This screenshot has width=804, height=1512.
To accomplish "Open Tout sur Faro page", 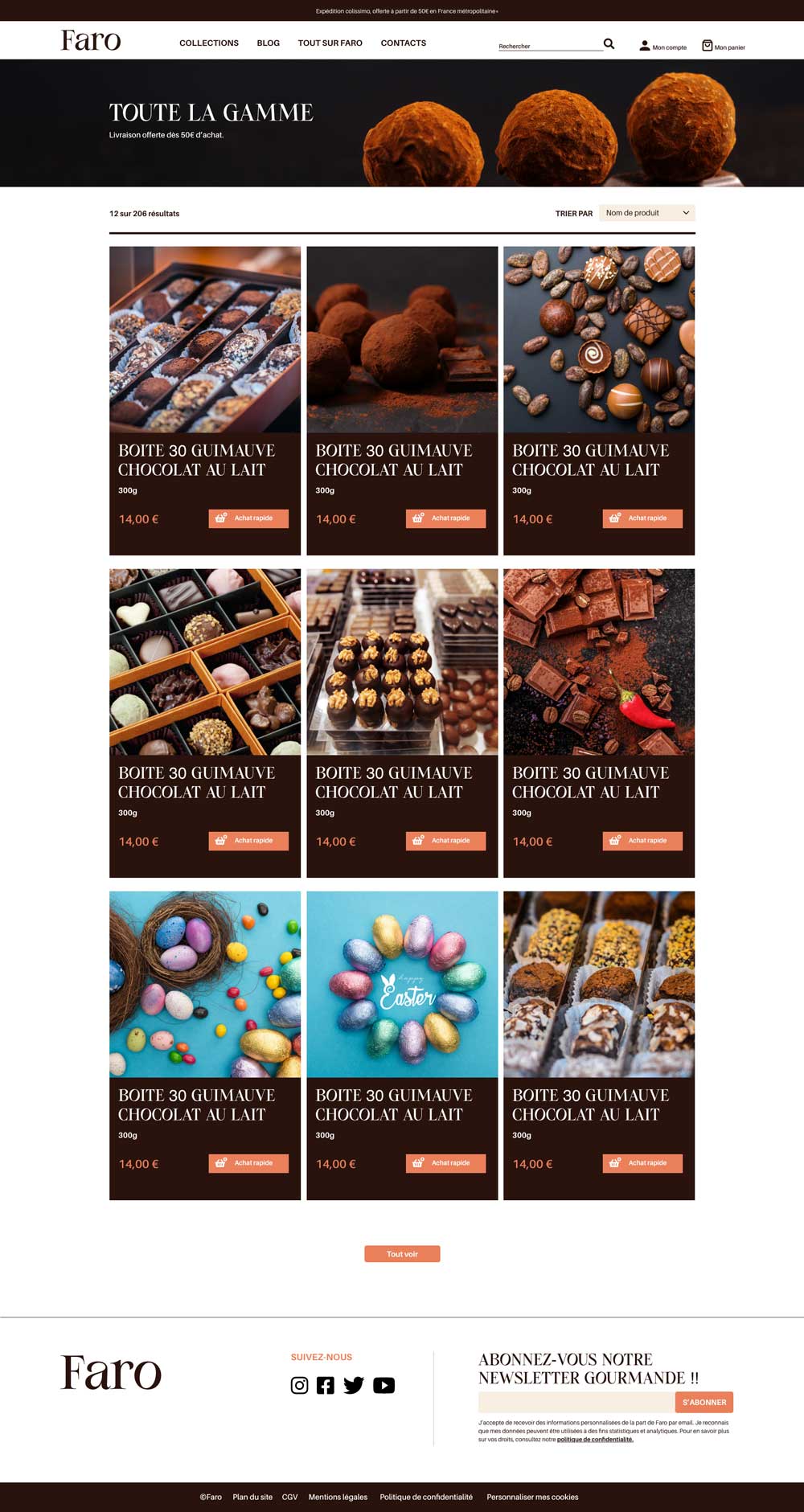I will pyautogui.click(x=330, y=43).
